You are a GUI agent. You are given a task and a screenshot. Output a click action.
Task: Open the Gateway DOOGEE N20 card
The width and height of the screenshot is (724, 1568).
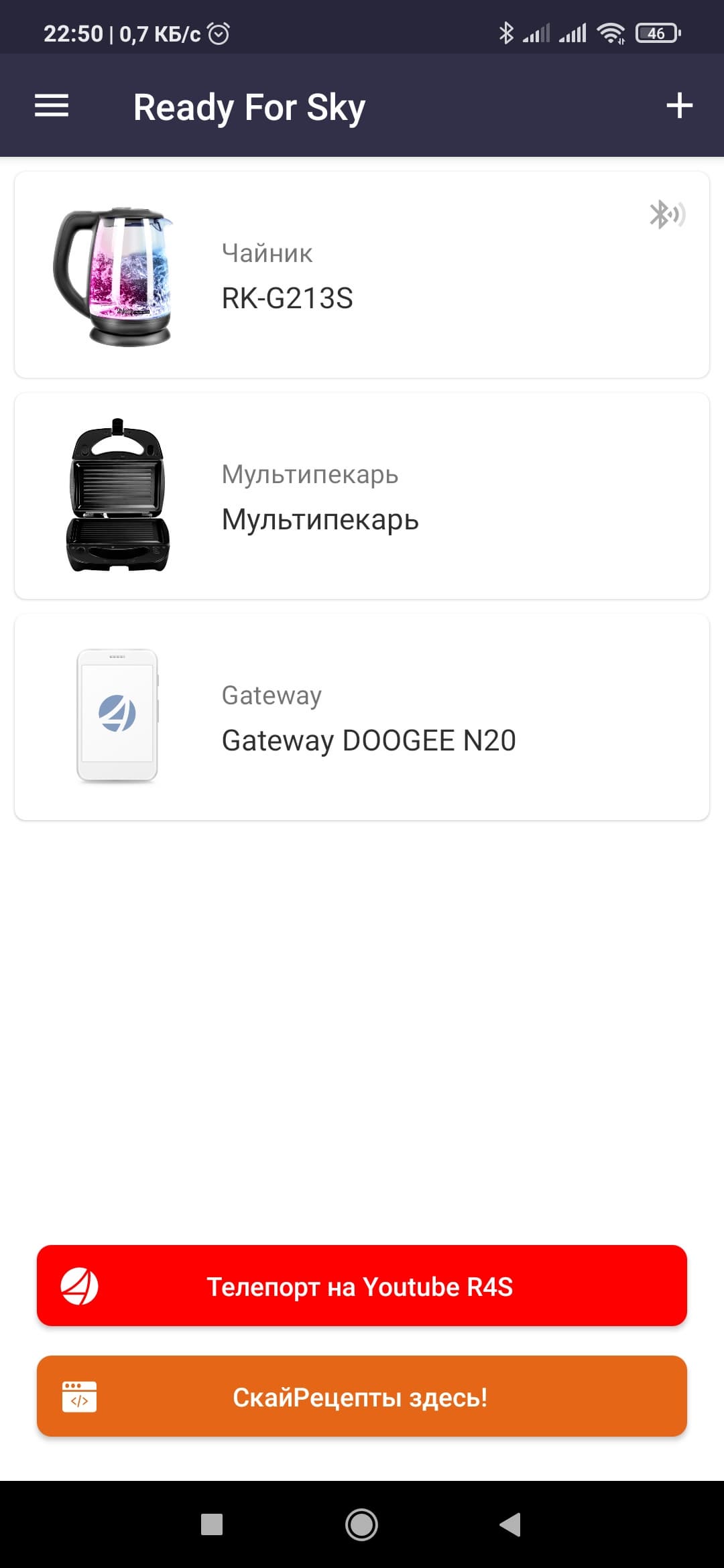tap(362, 717)
